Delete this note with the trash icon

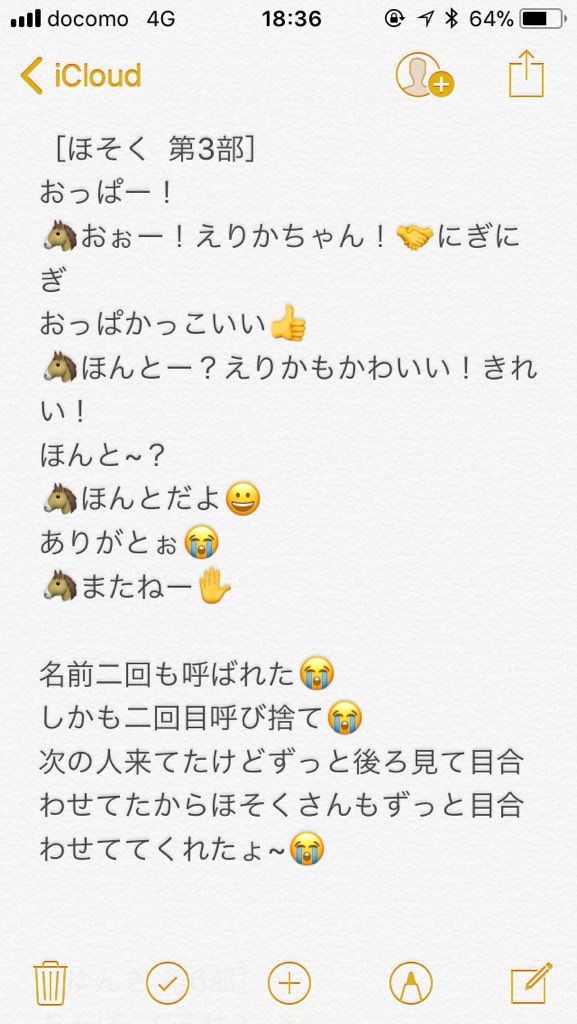click(x=50, y=983)
